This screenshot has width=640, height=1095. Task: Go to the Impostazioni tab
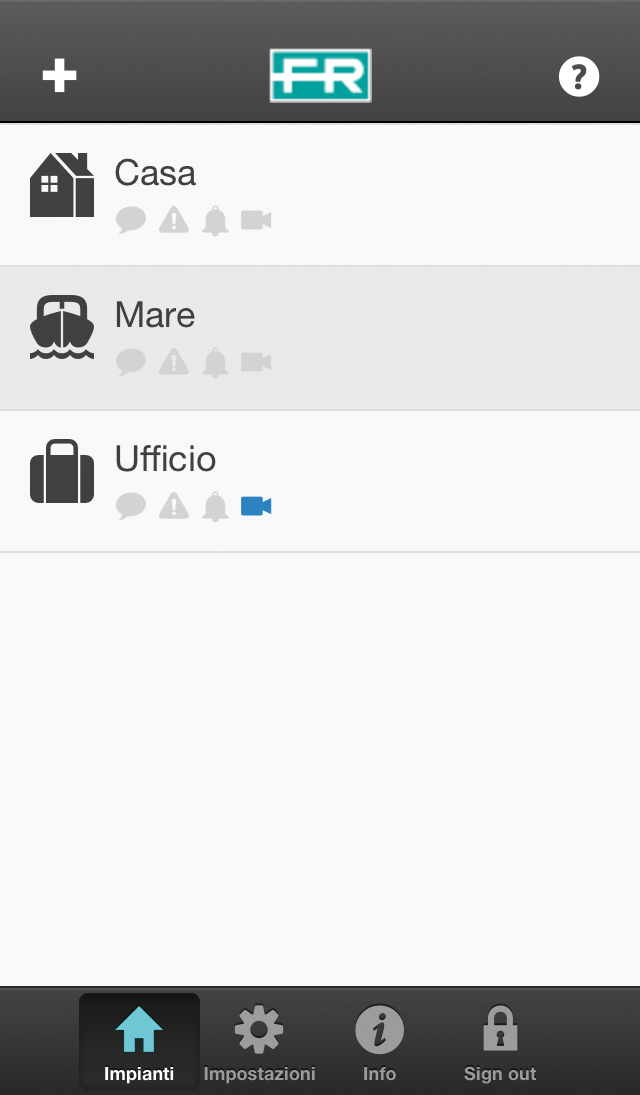point(259,1042)
